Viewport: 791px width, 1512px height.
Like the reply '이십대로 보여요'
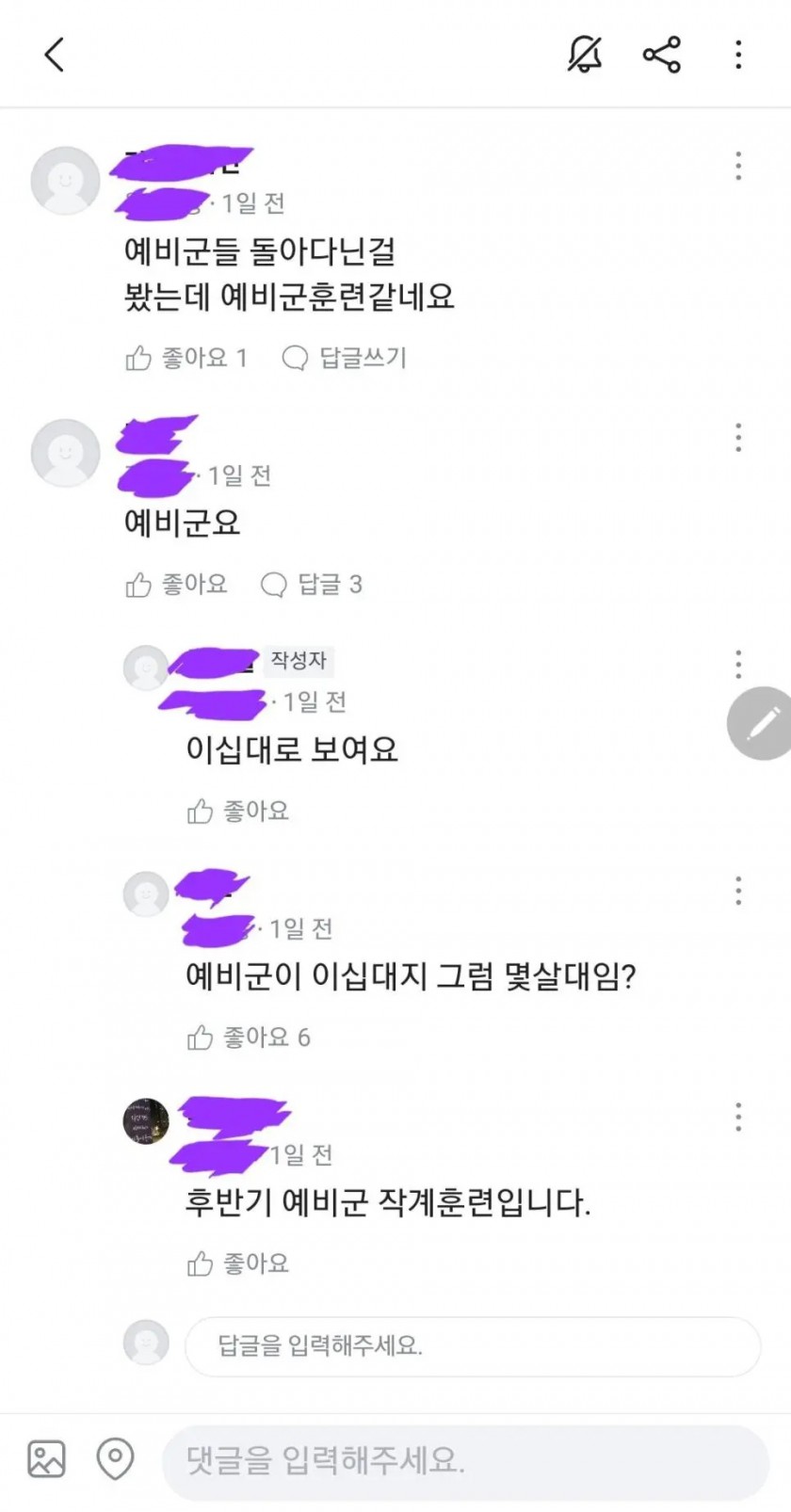pos(237,811)
